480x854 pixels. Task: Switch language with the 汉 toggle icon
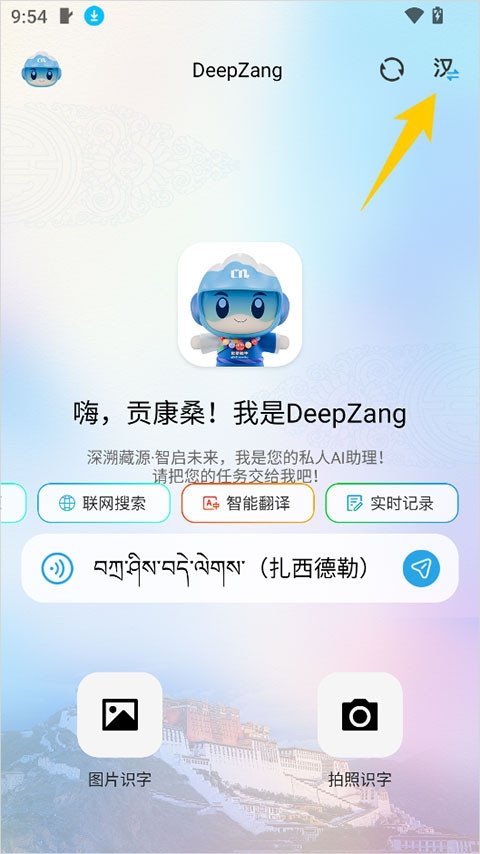point(447,70)
